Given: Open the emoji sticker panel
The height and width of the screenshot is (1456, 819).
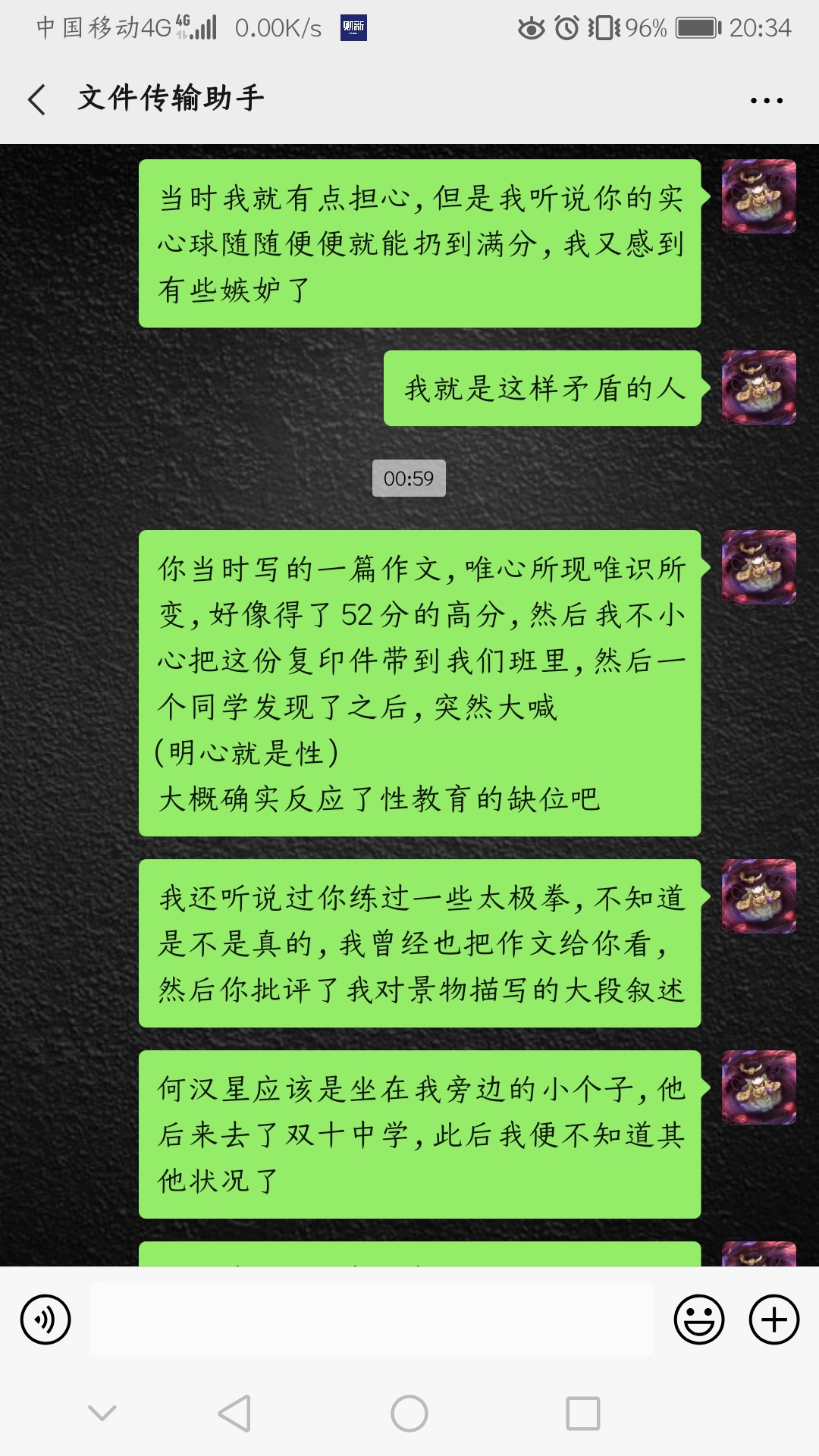Looking at the screenshot, I should 698,1319.
